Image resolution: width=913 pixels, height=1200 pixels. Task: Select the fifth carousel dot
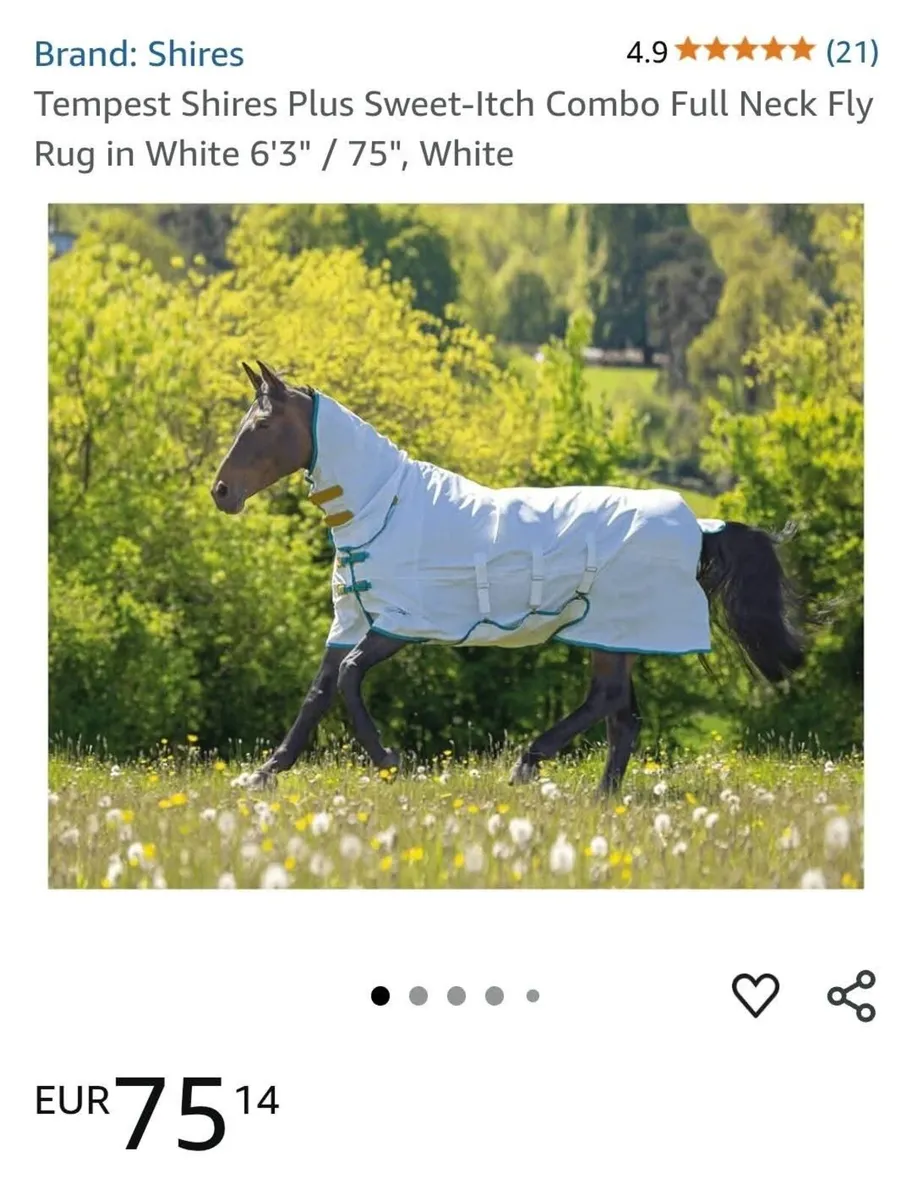[531, 994]
